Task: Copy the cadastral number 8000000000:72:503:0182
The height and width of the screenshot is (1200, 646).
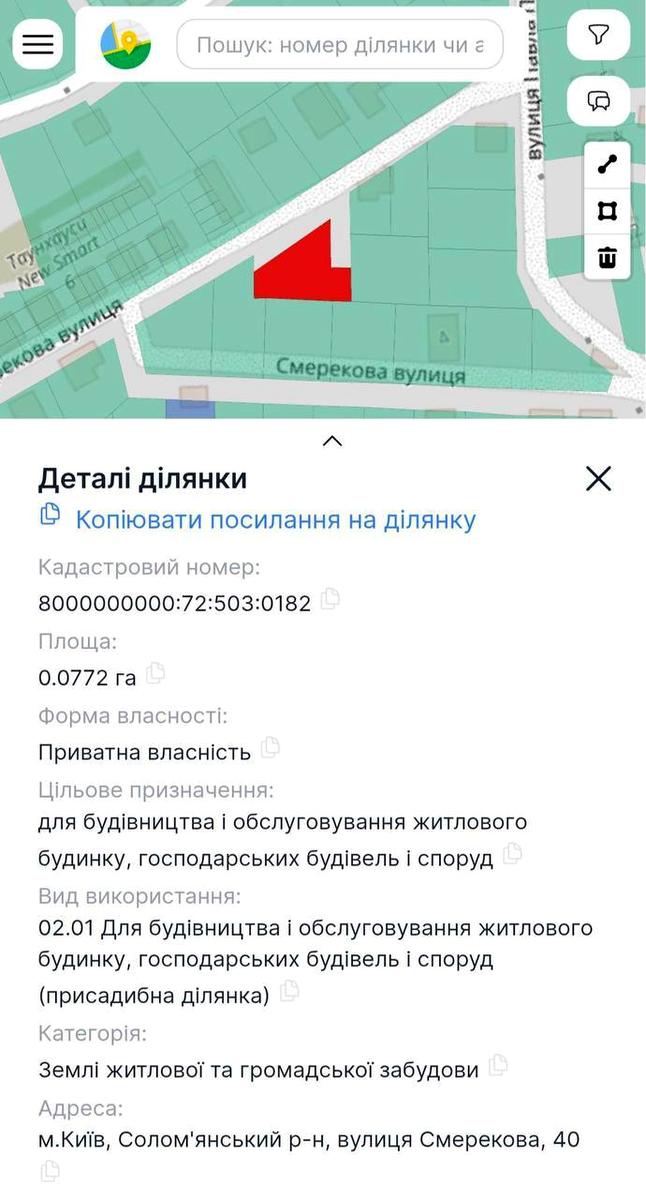Action: pos(331,599)
